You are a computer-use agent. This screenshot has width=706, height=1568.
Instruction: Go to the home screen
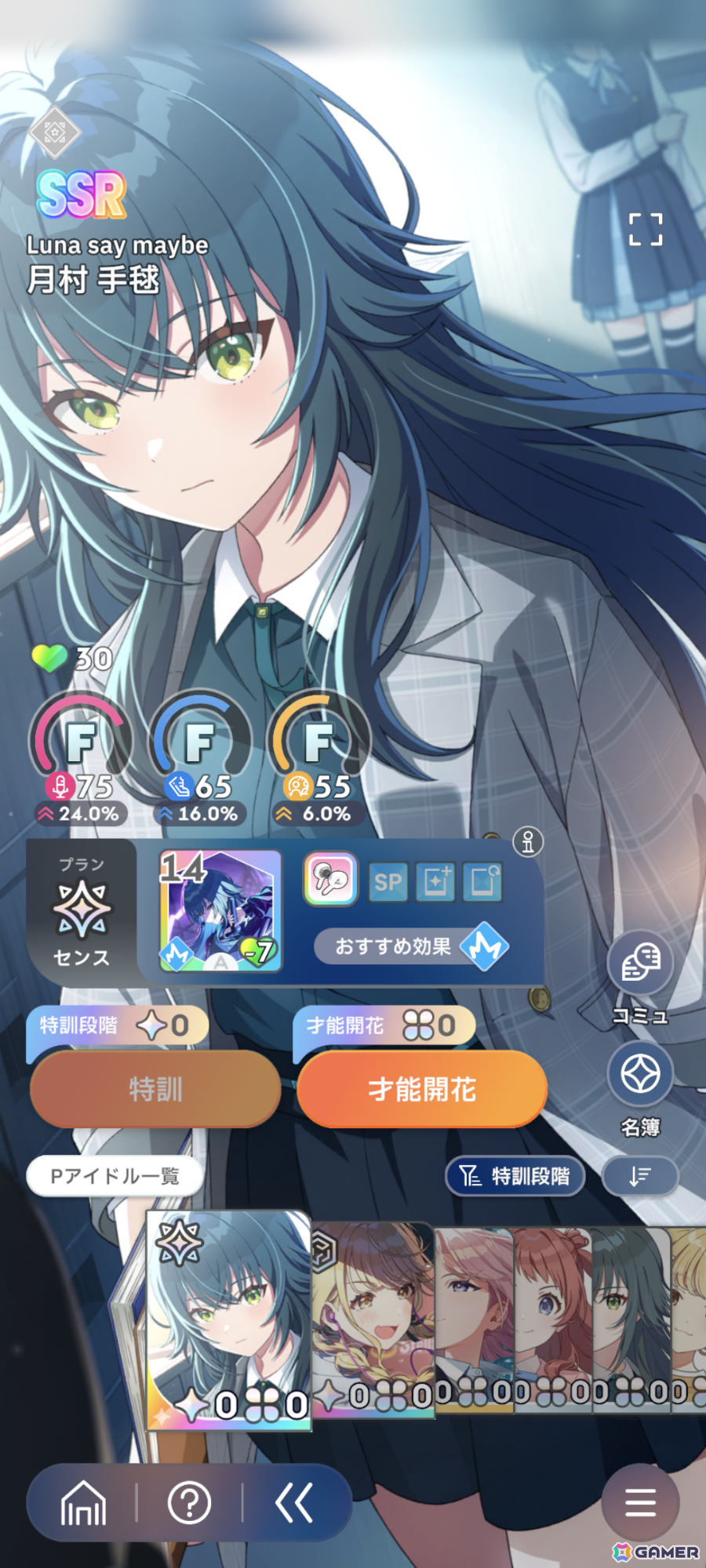click(83, 1503)
